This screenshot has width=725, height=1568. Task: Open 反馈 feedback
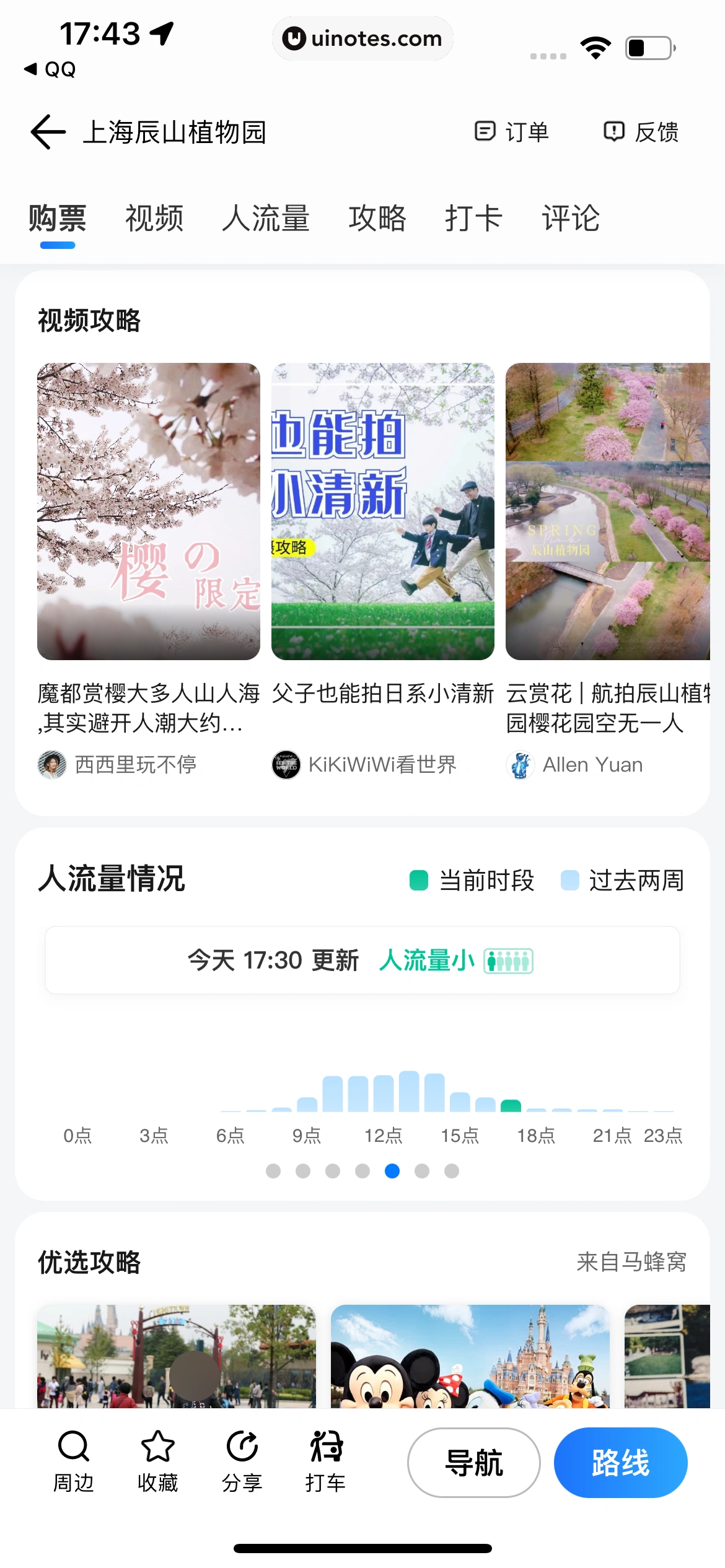[x=641, y=132]
